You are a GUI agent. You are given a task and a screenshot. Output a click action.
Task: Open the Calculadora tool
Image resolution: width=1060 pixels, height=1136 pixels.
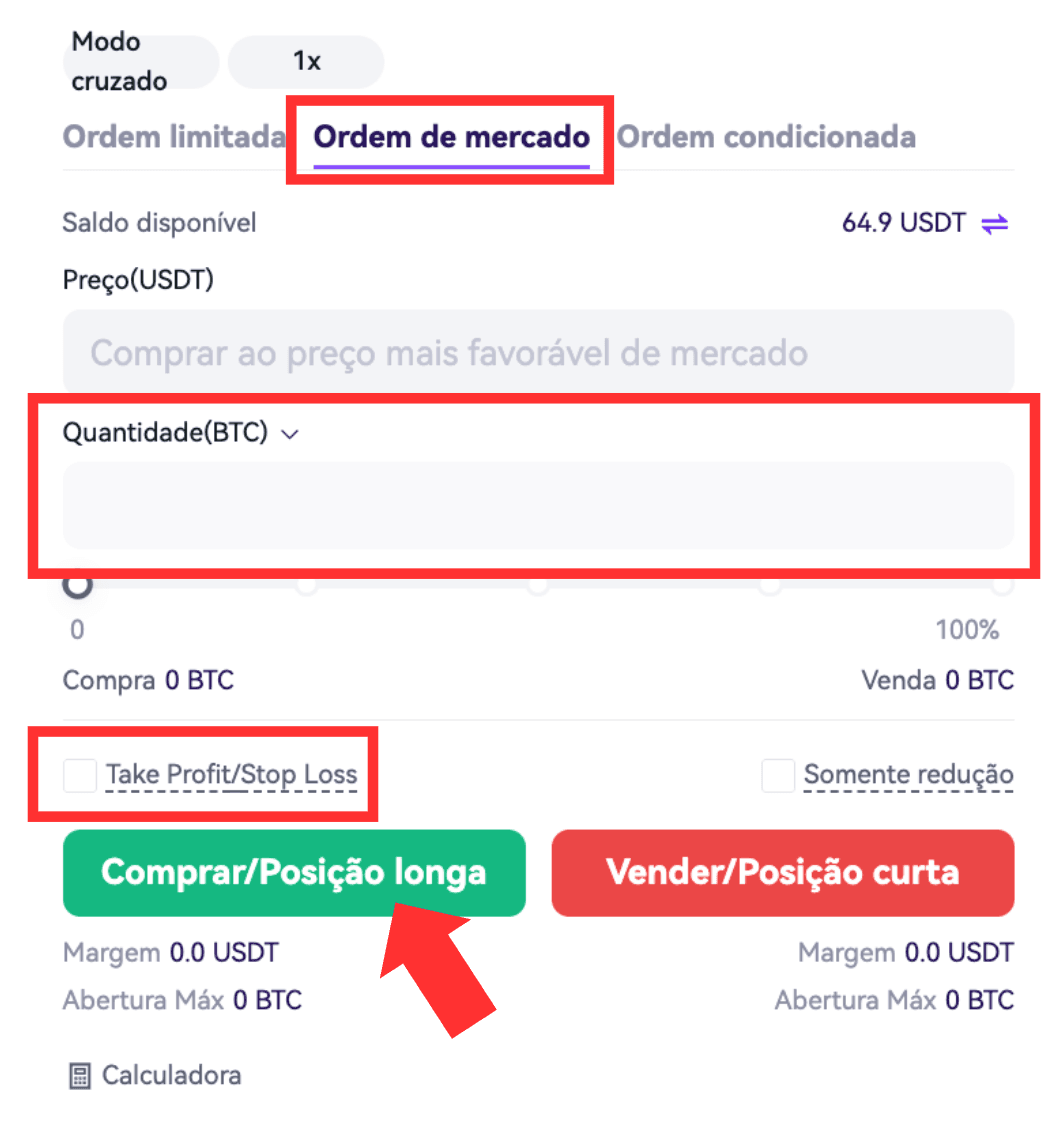point(155,1076)
